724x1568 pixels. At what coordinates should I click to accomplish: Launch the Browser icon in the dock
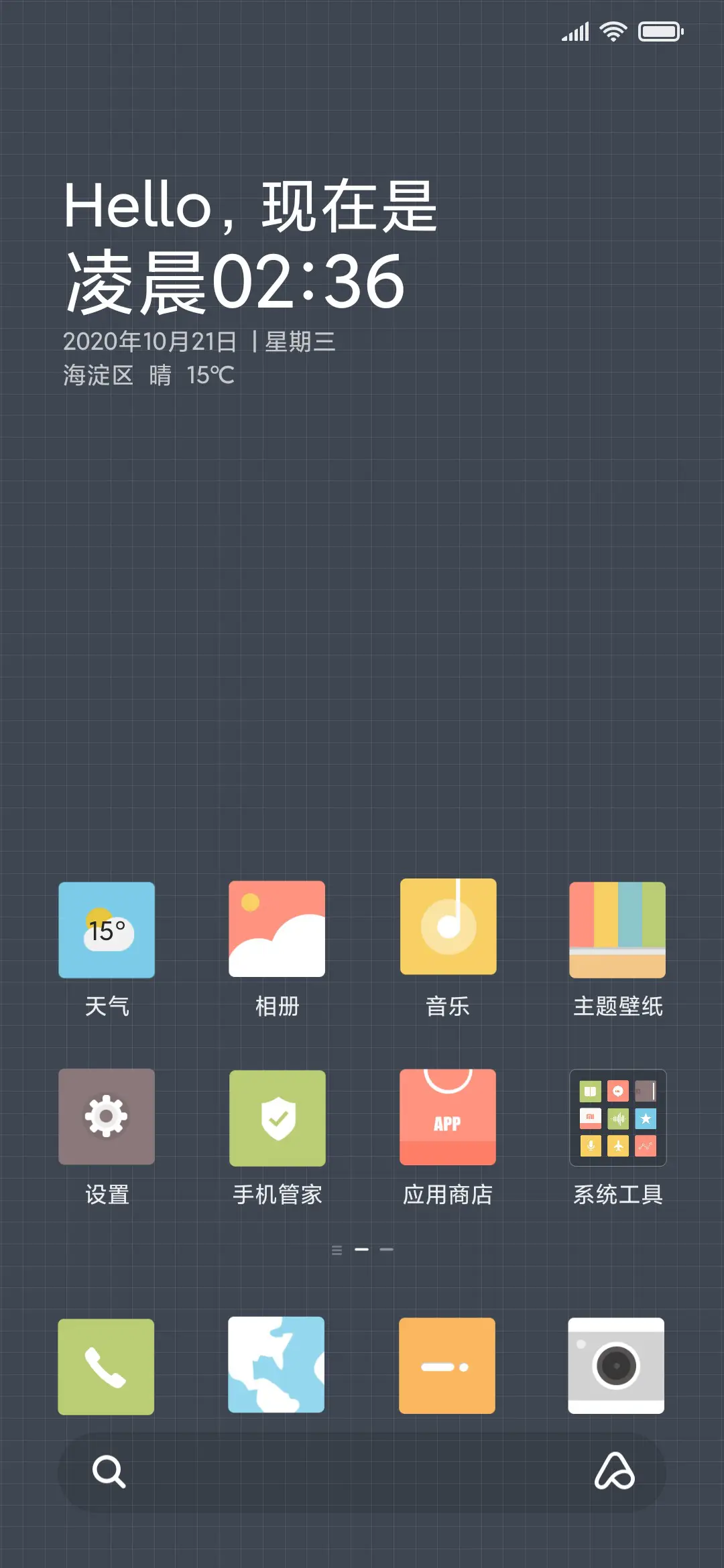pyautogui.click(x=277, y=1365)
